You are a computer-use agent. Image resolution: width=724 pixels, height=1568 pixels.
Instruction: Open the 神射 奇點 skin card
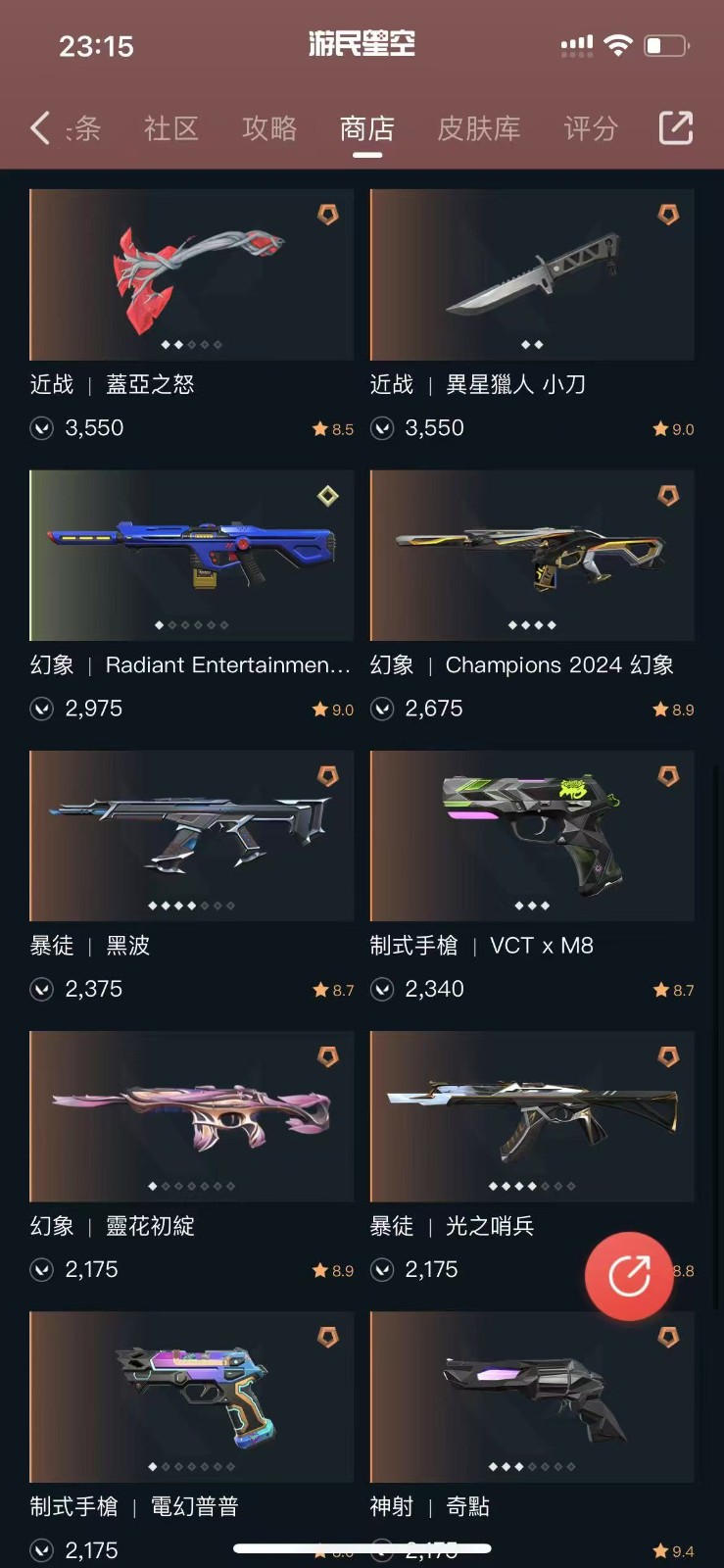(x=532, y=1438)
